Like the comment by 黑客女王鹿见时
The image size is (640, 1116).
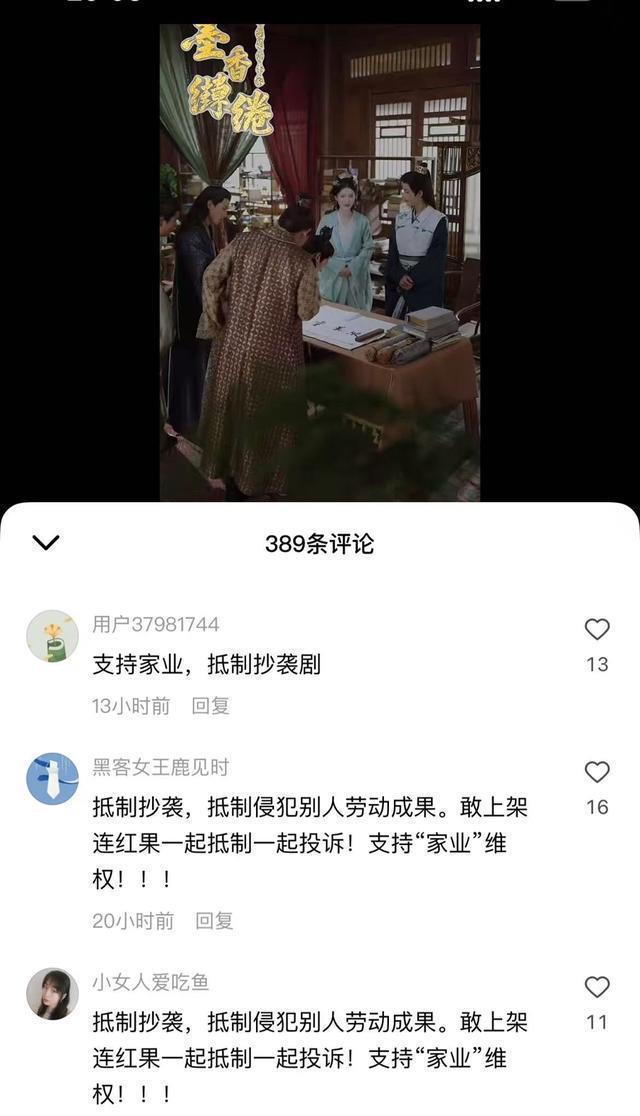click(597, 772)
